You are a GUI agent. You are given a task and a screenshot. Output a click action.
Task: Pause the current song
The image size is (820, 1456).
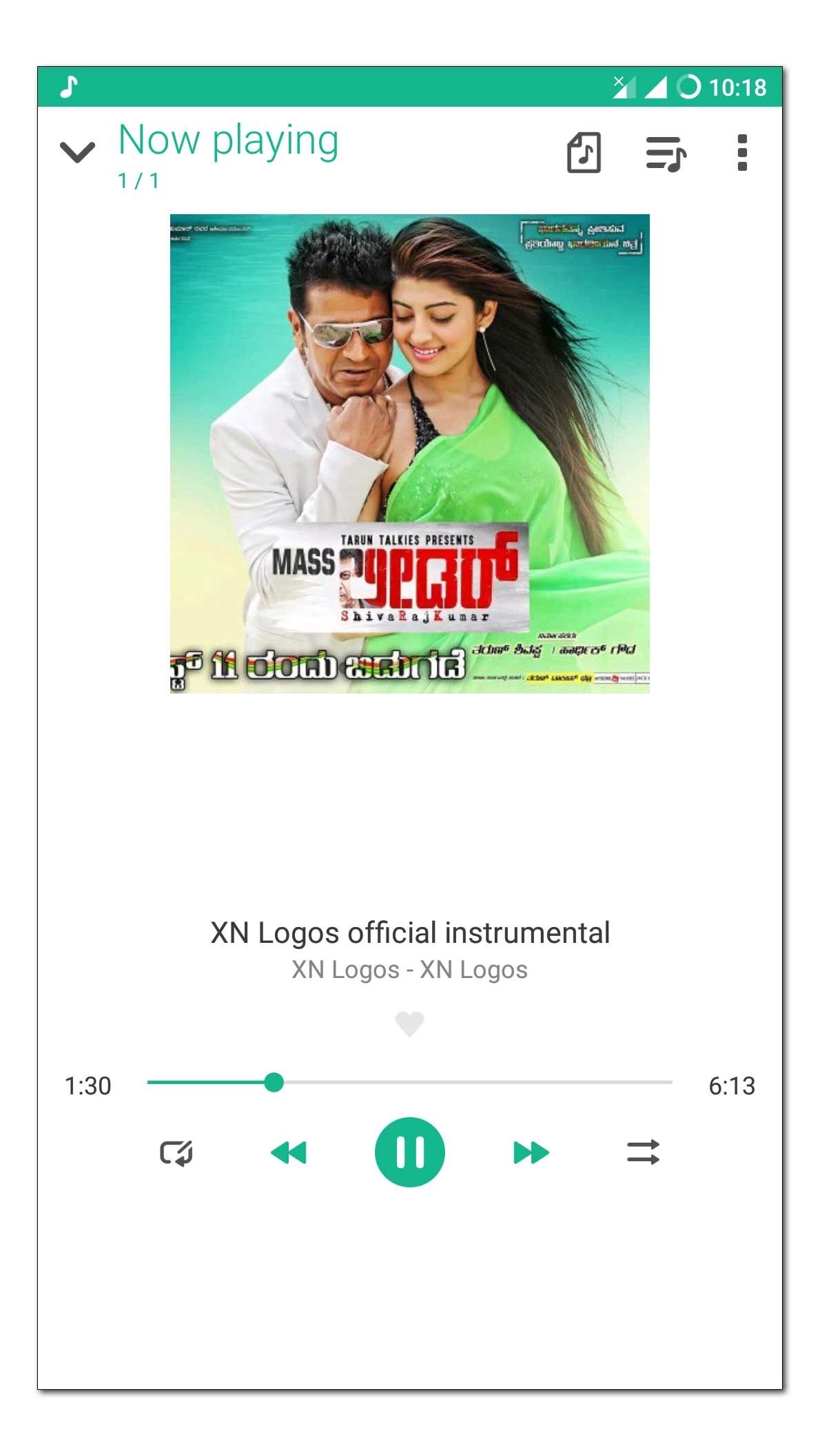click(x=409, y=1152)
